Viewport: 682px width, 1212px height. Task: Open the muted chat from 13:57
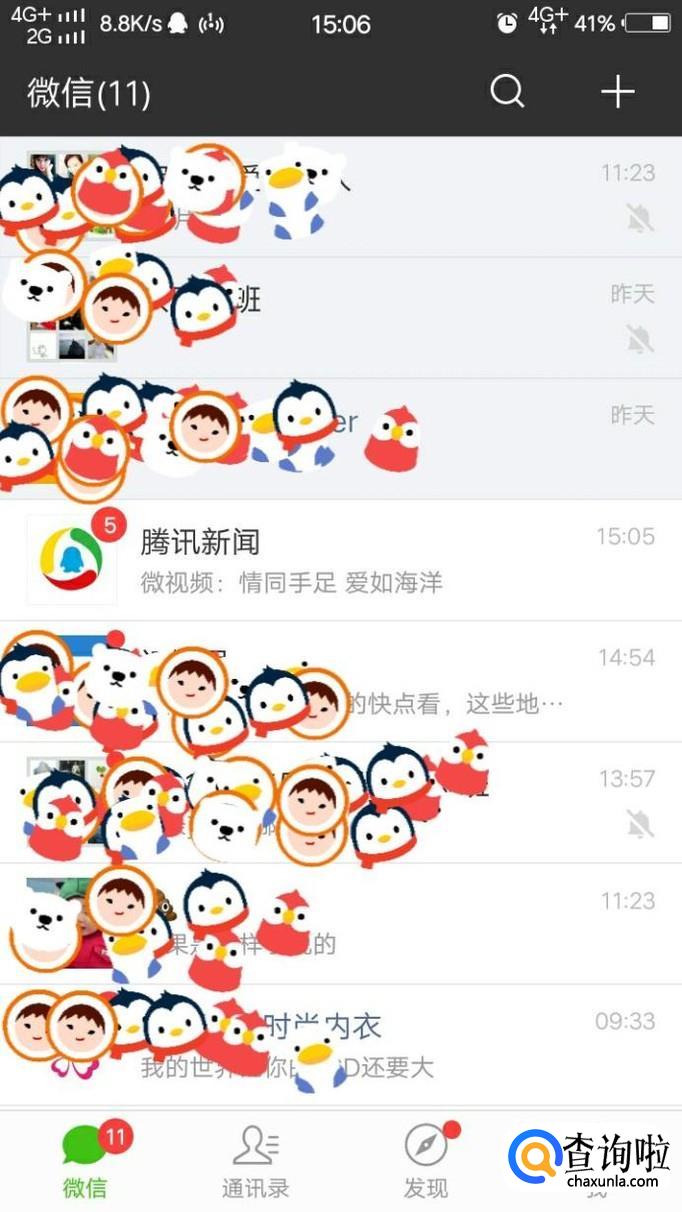341,802
